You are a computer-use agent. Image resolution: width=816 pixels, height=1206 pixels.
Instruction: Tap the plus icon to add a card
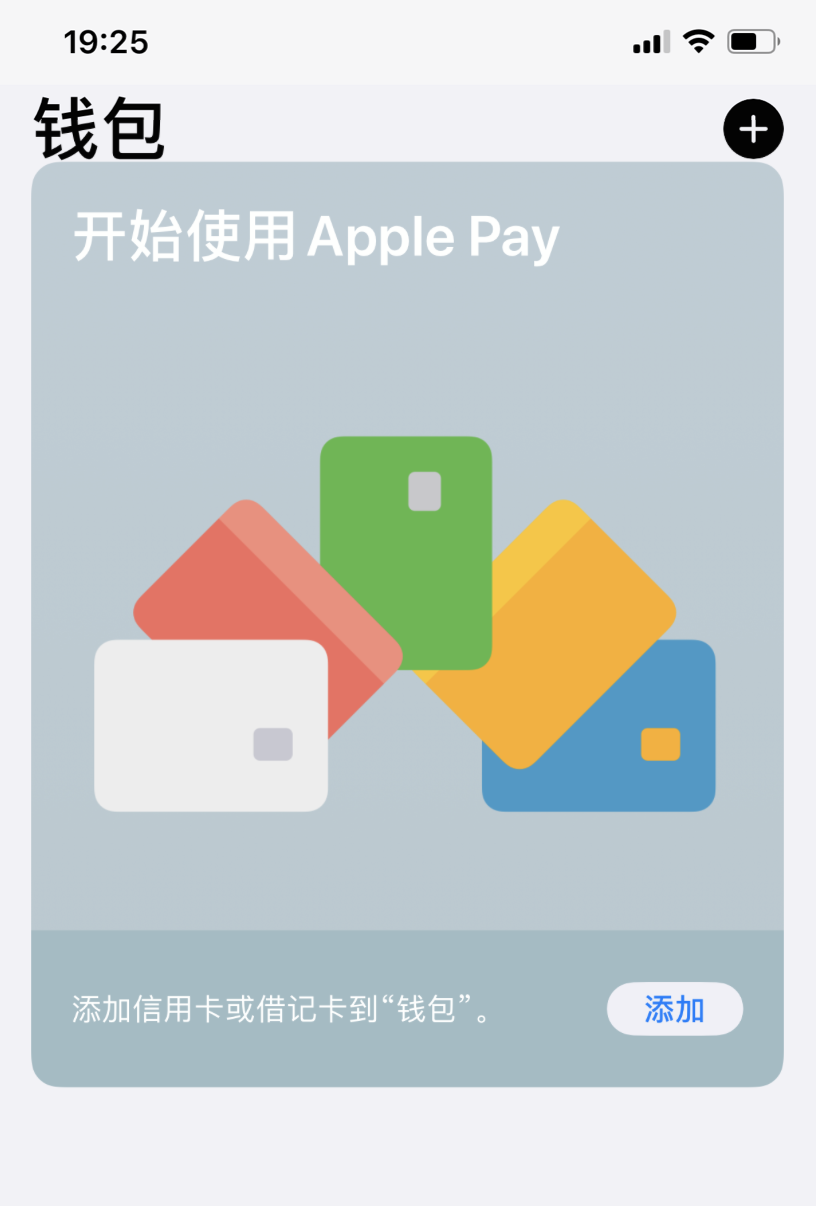[752, 129]
